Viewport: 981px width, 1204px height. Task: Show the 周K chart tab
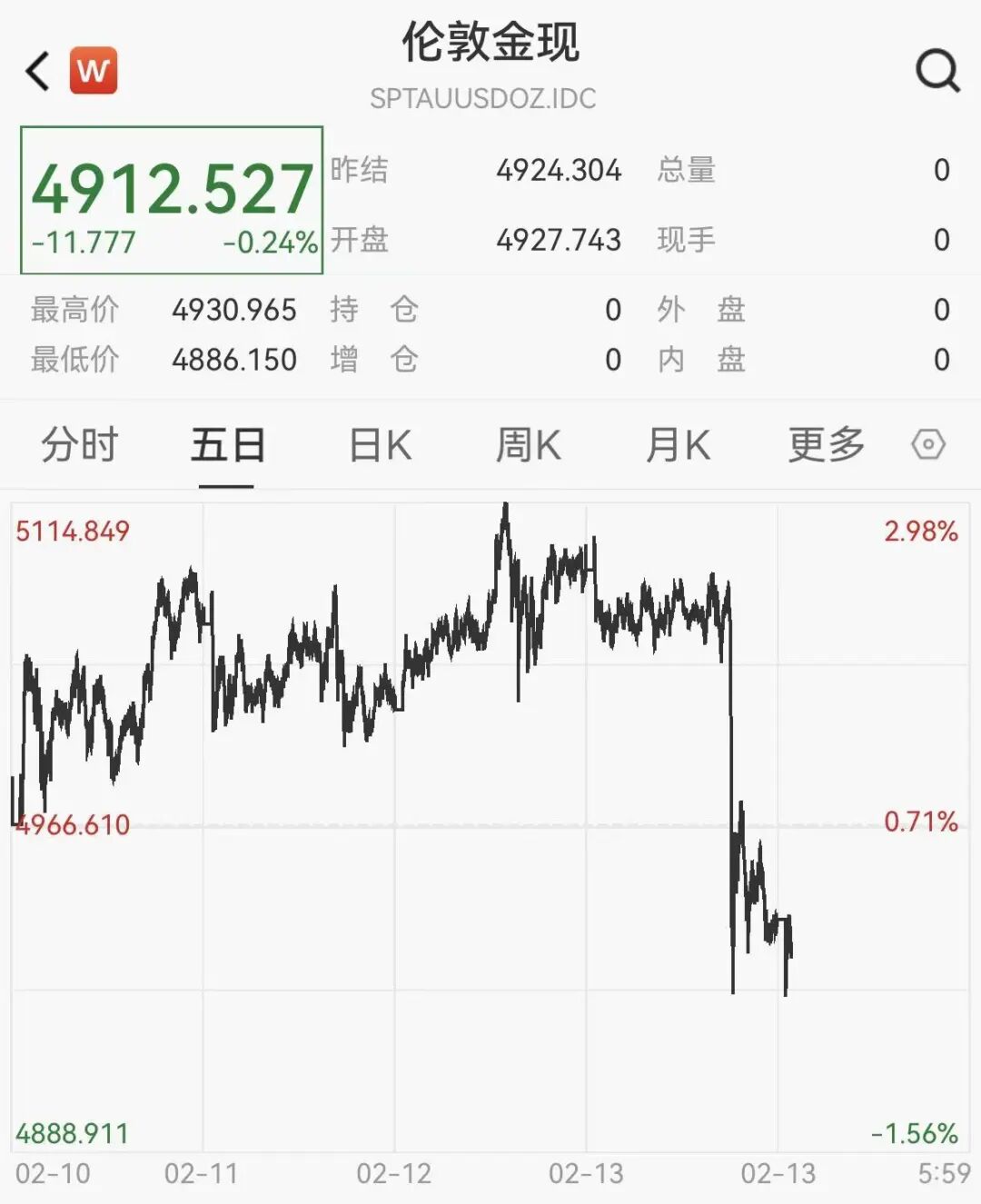[528, 445]
